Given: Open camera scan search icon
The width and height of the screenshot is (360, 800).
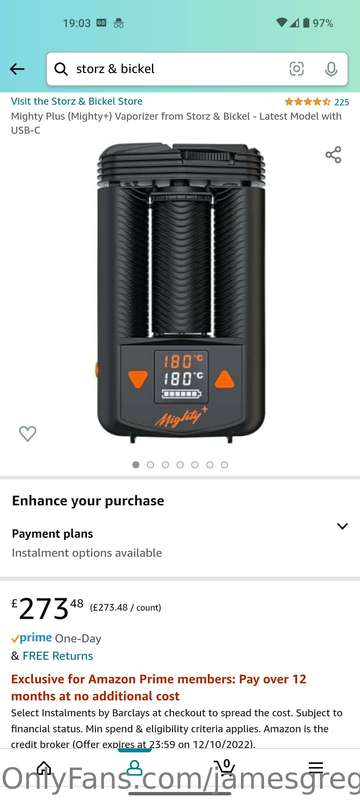Looking at the screenshot, I should pos(296,69).
